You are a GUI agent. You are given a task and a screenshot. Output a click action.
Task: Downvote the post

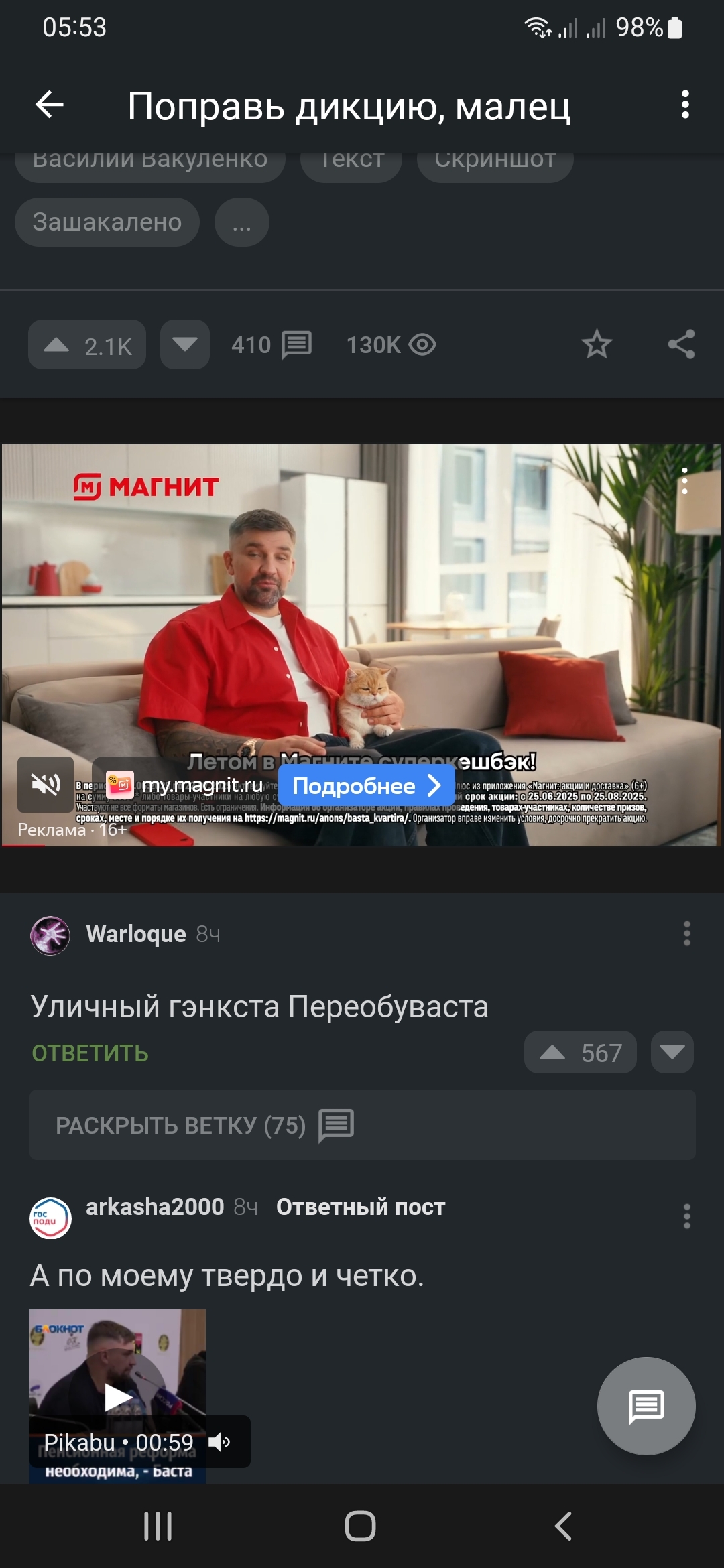(185, 345)
